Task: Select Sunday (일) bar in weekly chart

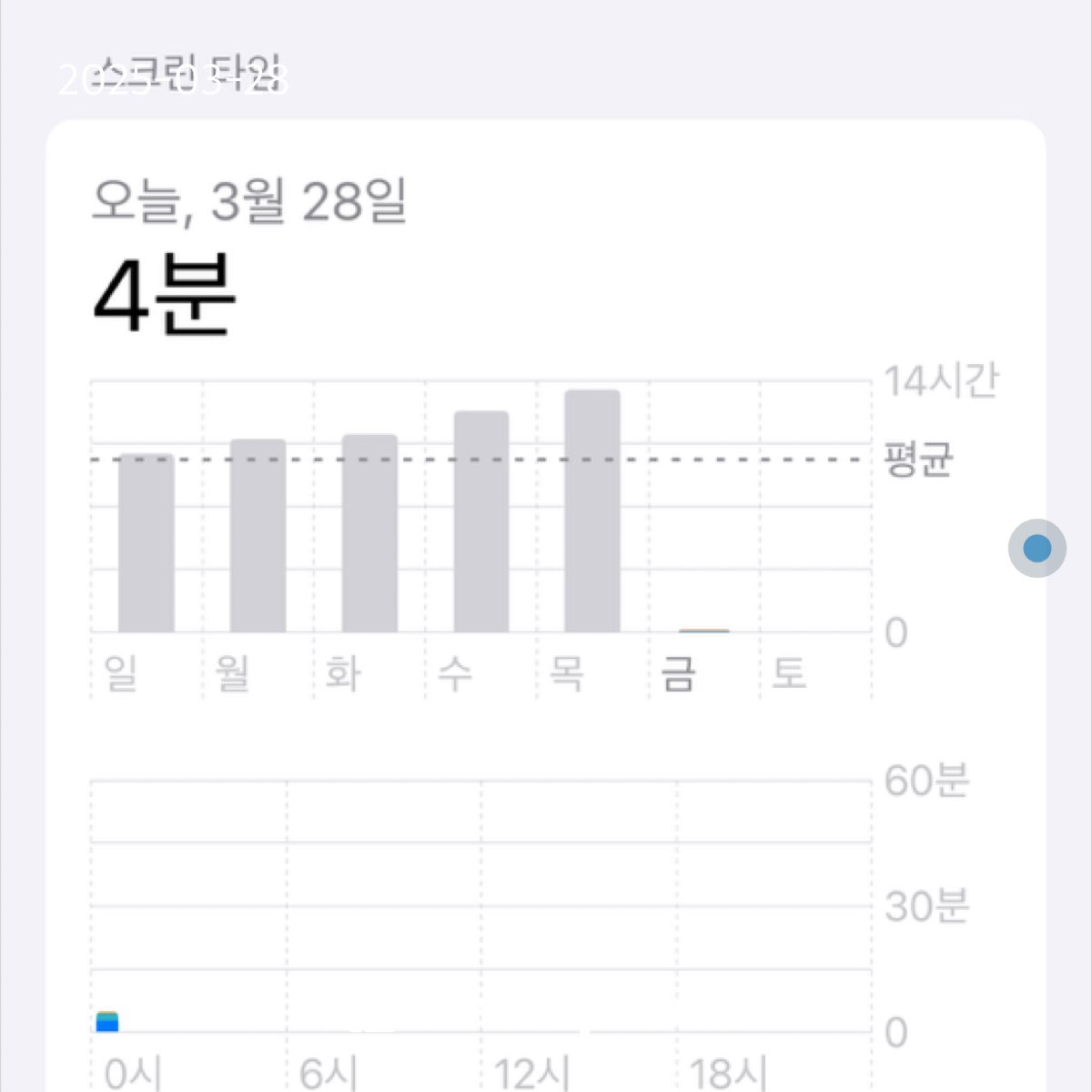Action: tap(146, 543)
